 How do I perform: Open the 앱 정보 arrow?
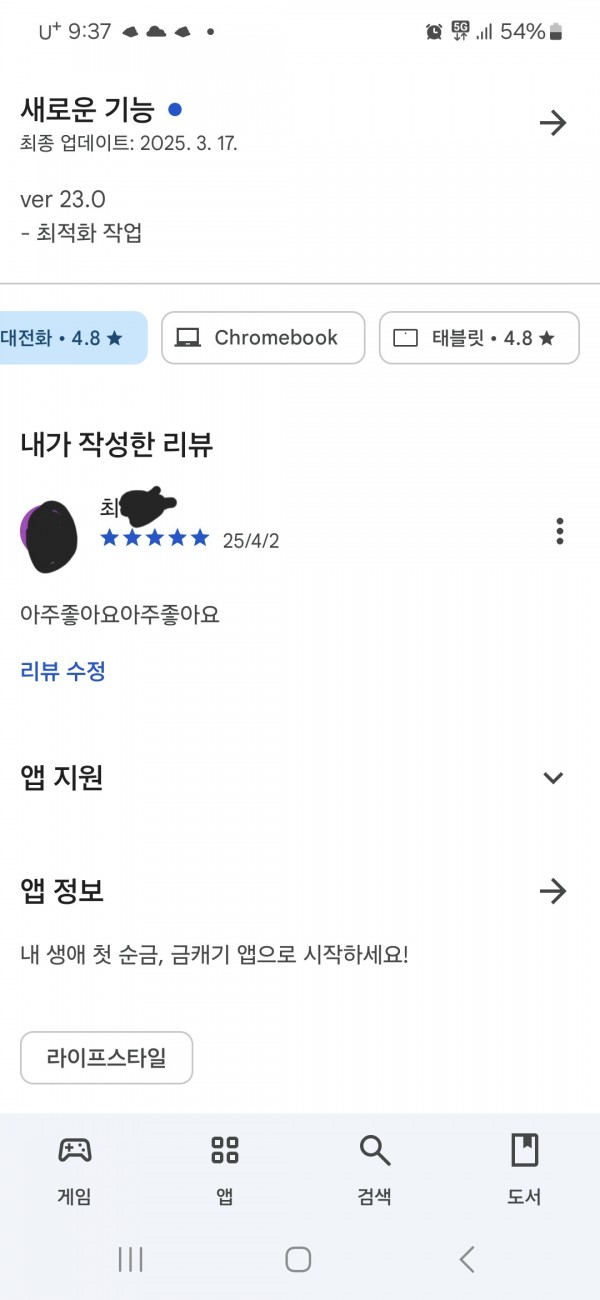pos(553,891)
